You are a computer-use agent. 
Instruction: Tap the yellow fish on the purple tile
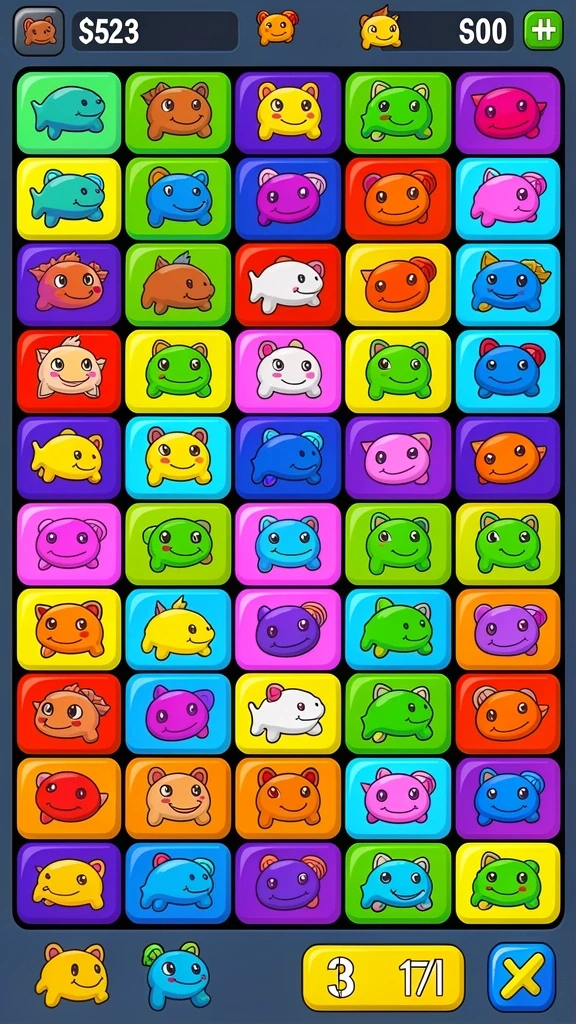click(x=69, y=457)
